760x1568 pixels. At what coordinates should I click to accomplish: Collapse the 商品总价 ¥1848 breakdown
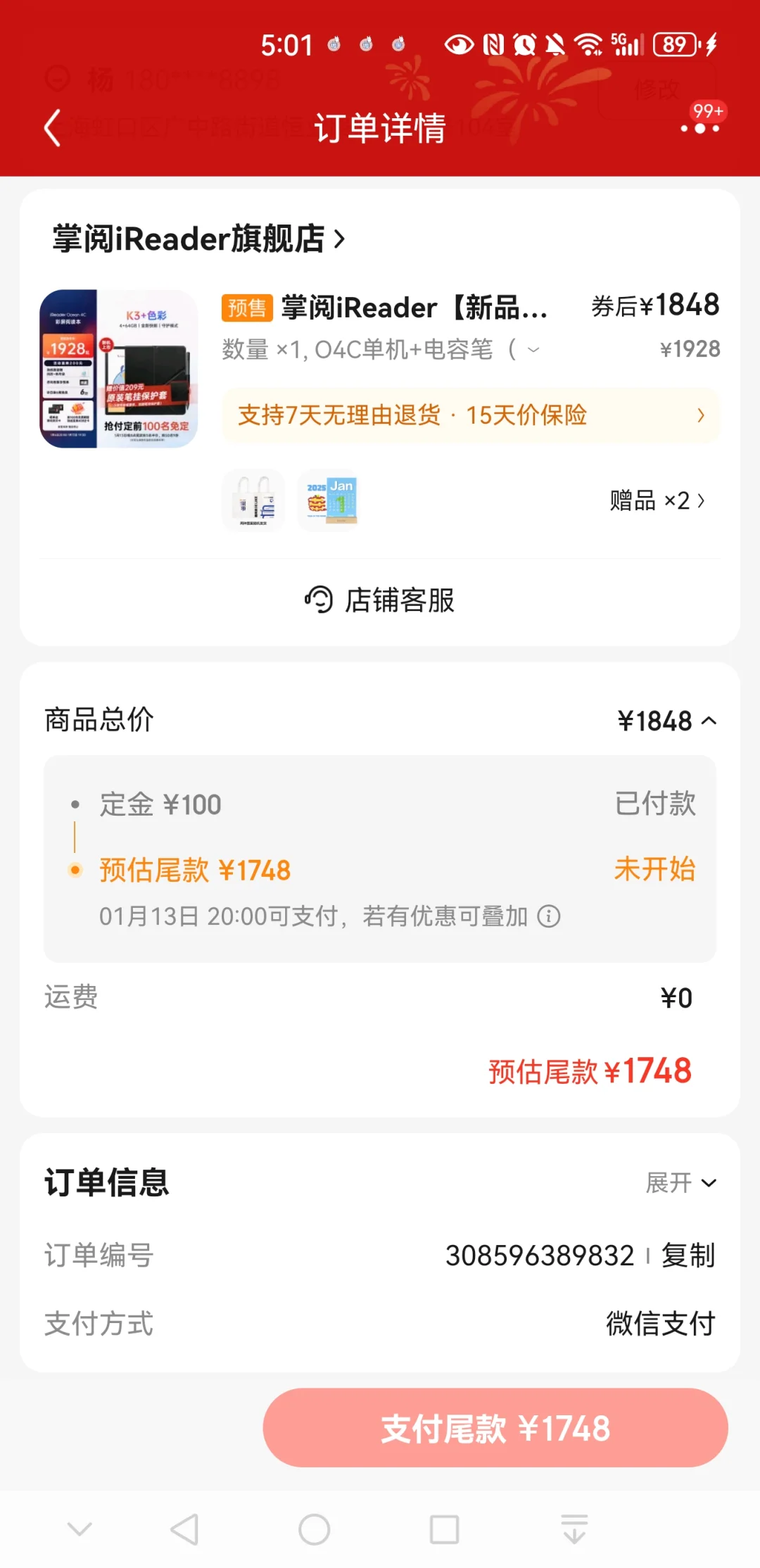667,721
